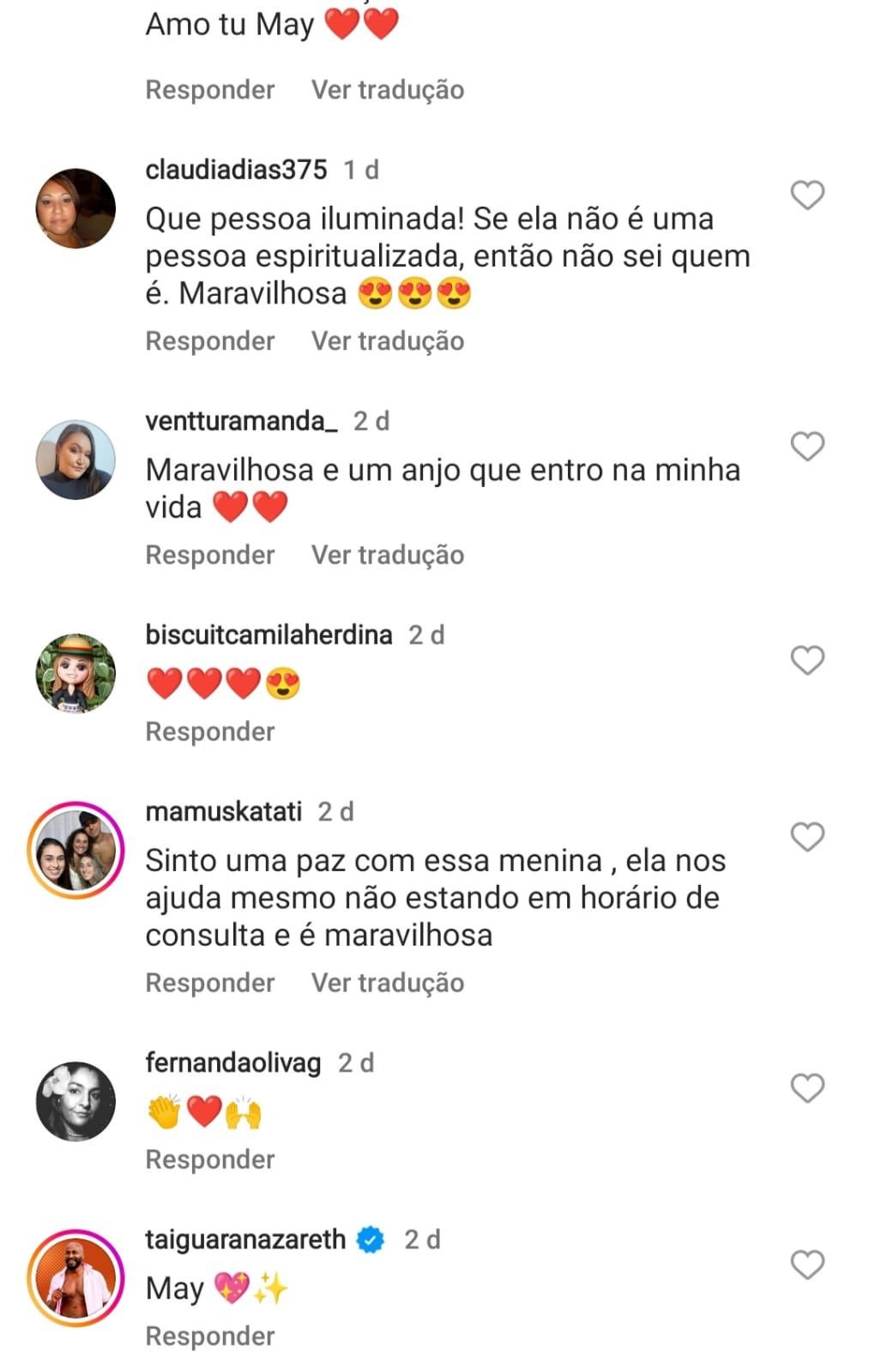Reply to mamuskatati's comment
The width and height of the screenshot is (875, 1372).
pos(210,984)
